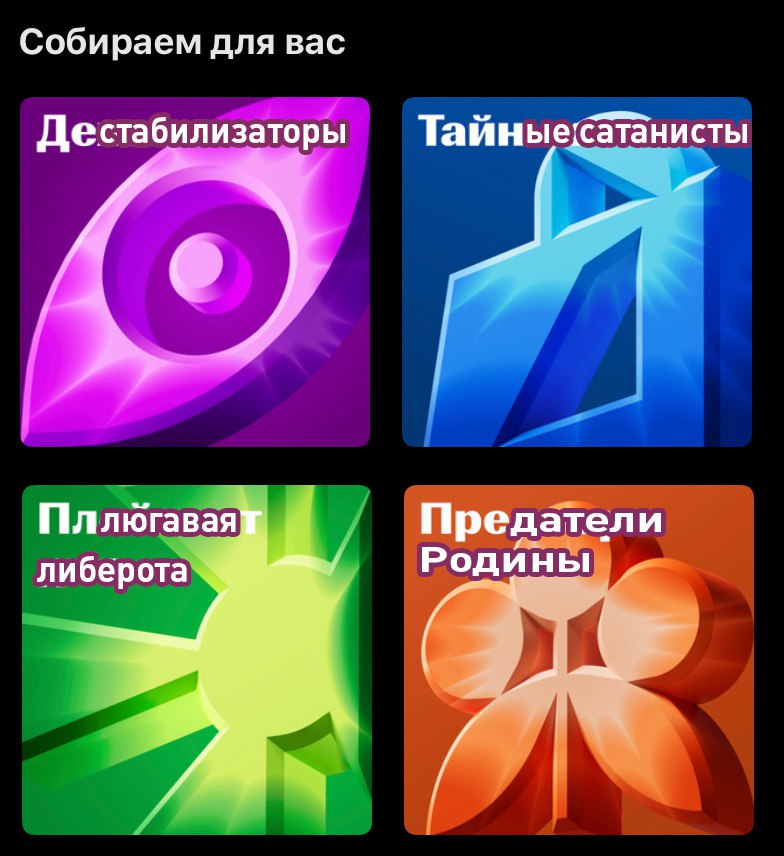Select the green Плюгавая либерота tile
This screenshot has width=784, height=856.
(x=196, y=660)
